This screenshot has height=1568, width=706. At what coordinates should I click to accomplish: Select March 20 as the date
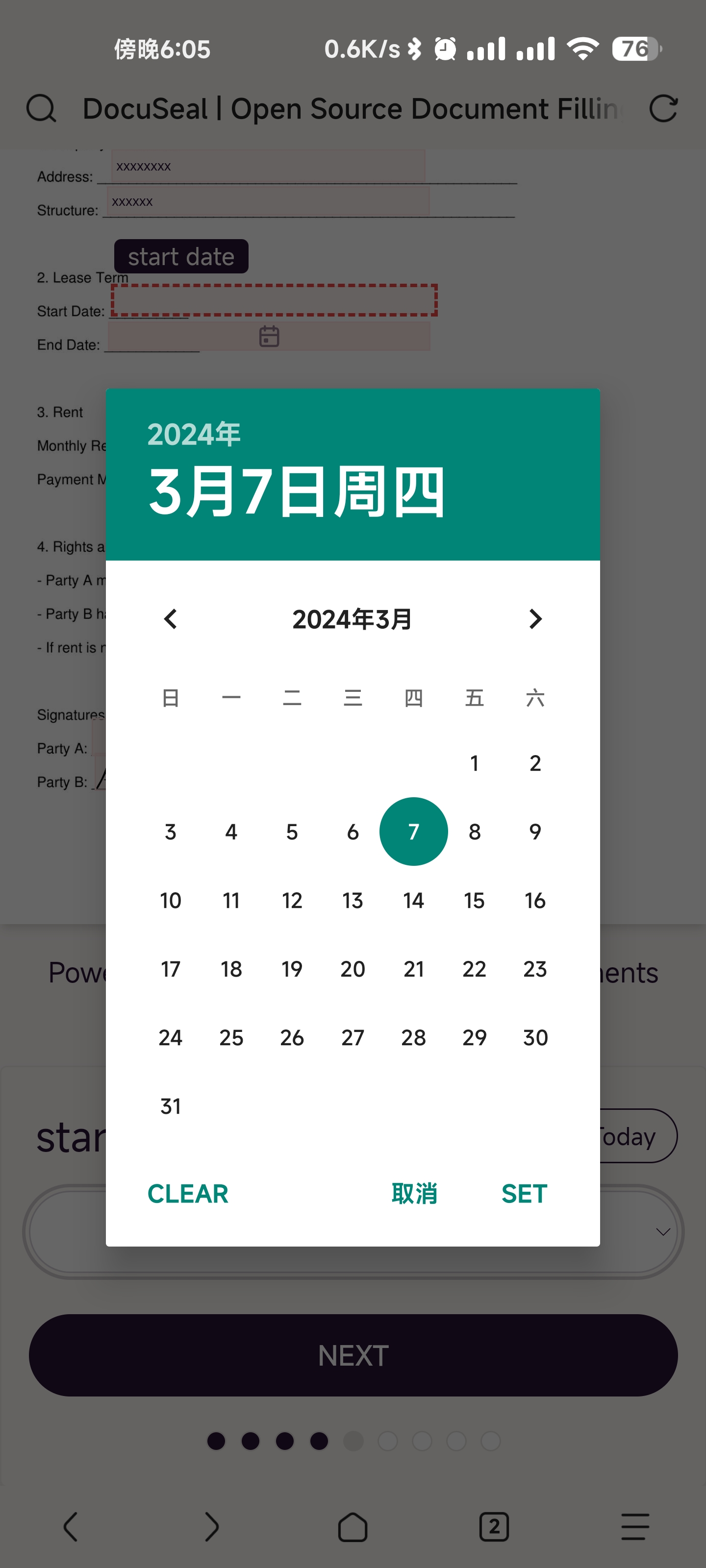[x=353, y=969]
